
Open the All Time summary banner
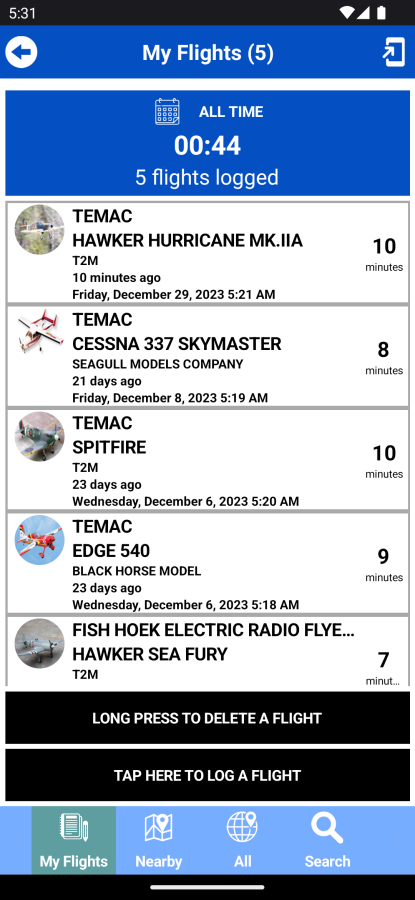click(207, 143)
